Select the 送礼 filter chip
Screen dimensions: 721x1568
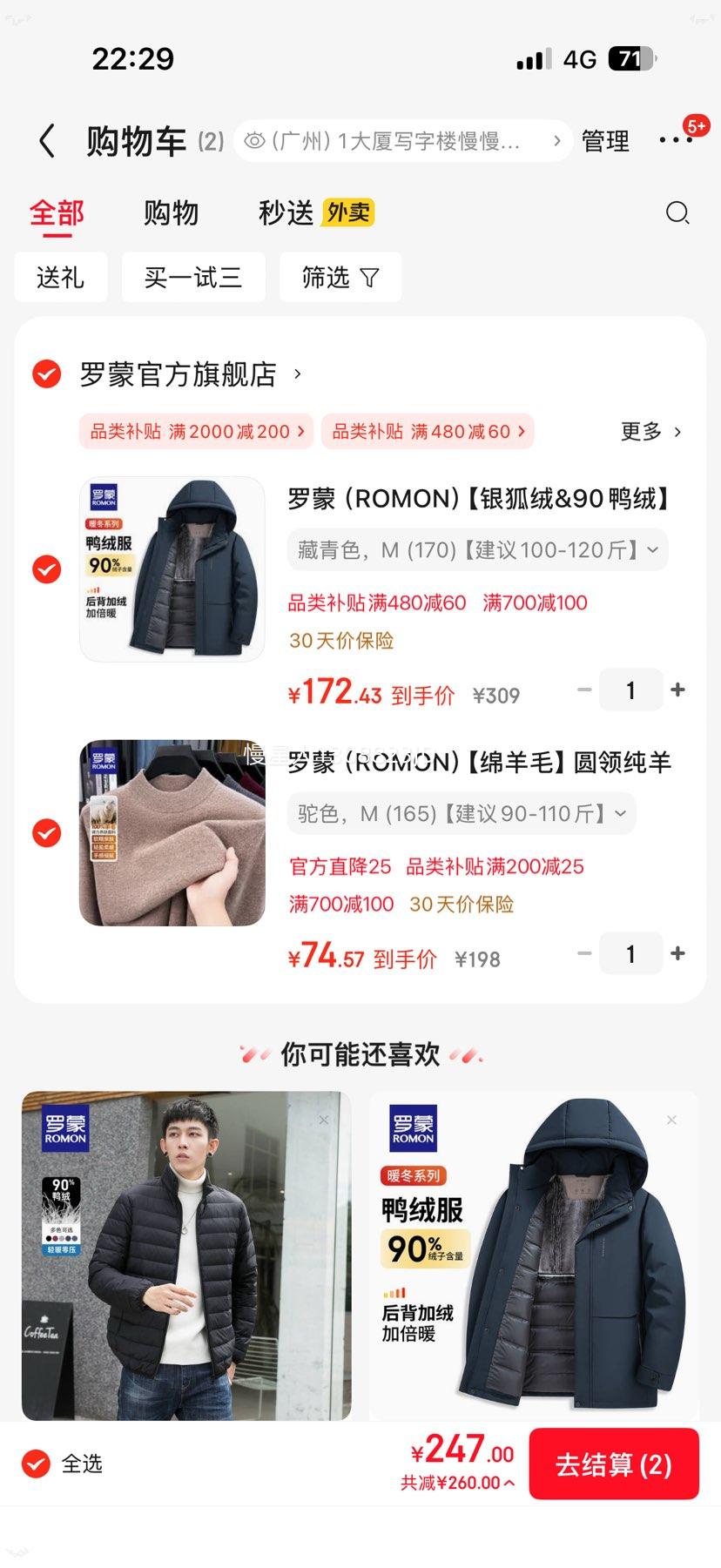(x=61, y=277)
